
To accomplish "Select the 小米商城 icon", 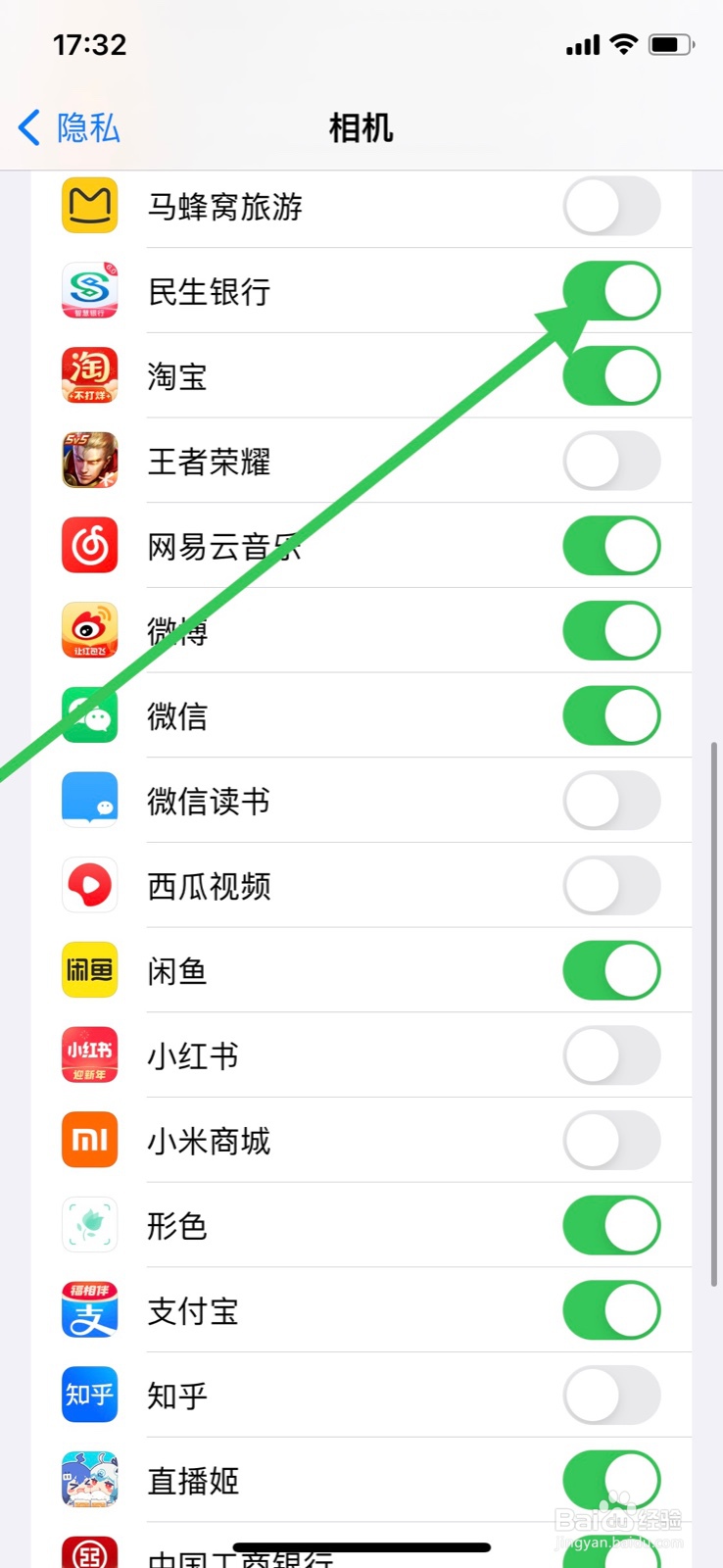I will coord(89,1140).
